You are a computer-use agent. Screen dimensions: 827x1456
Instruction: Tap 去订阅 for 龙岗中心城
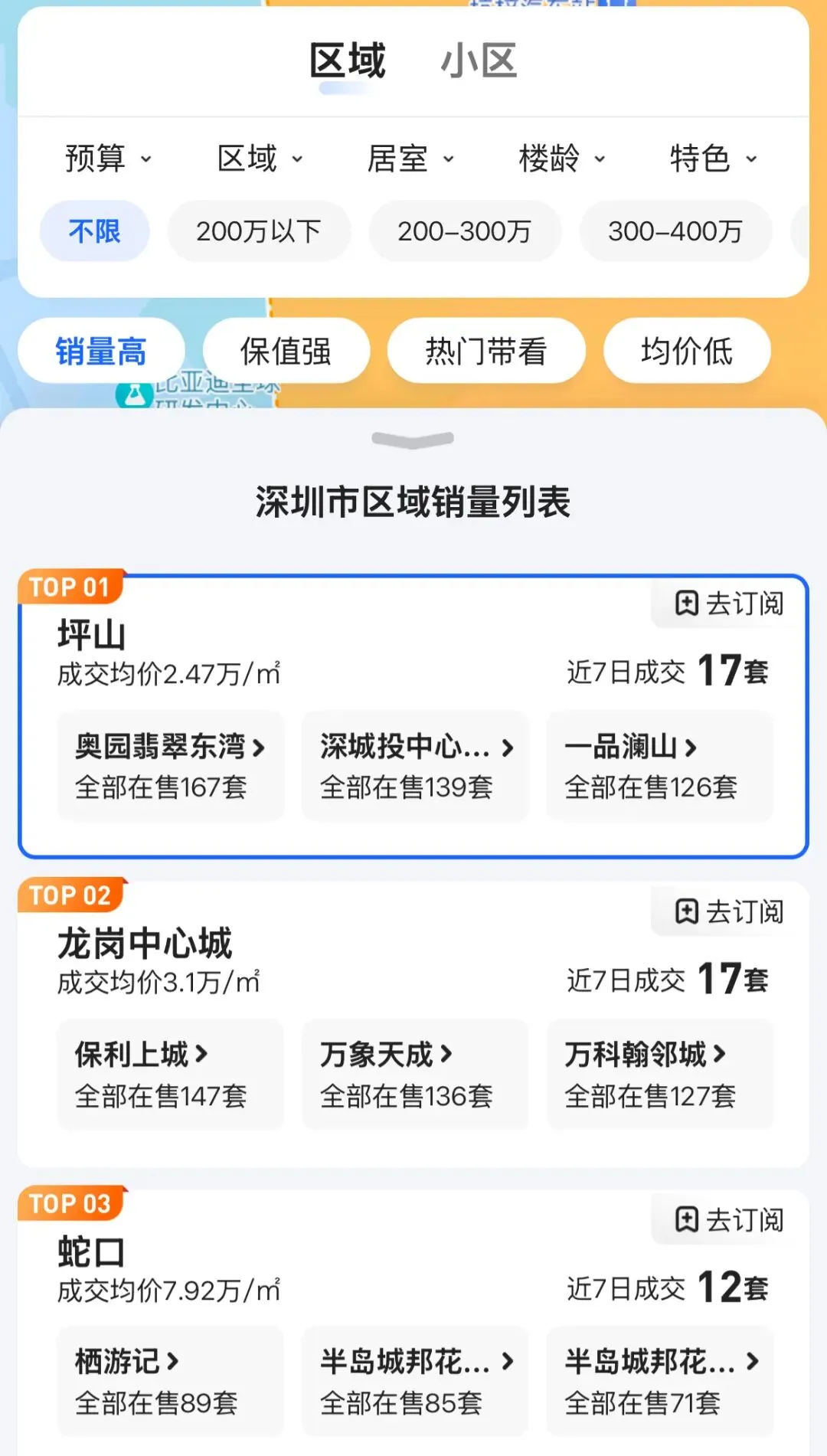pos(729,911)
